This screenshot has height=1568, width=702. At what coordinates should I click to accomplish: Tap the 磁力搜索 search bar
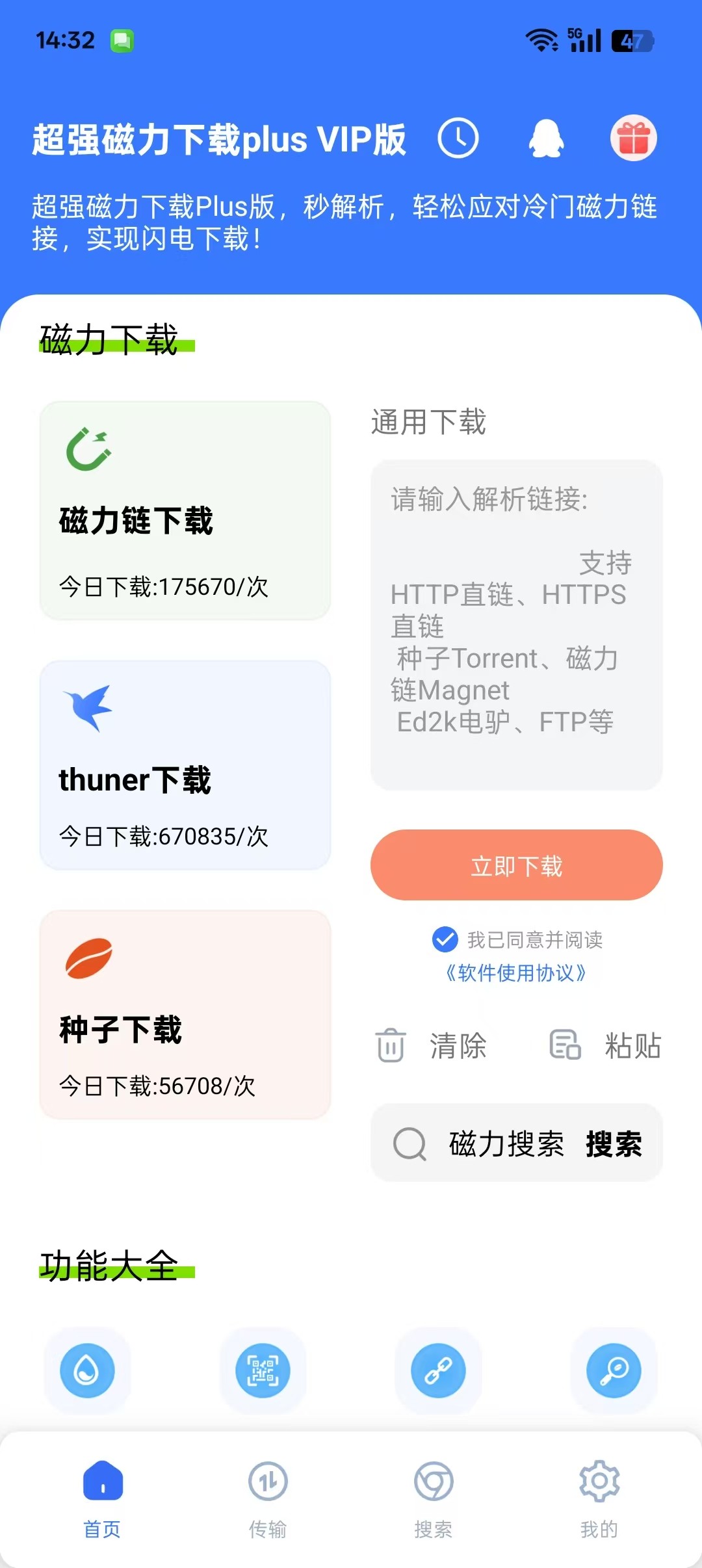click(x=517, y=1143)
